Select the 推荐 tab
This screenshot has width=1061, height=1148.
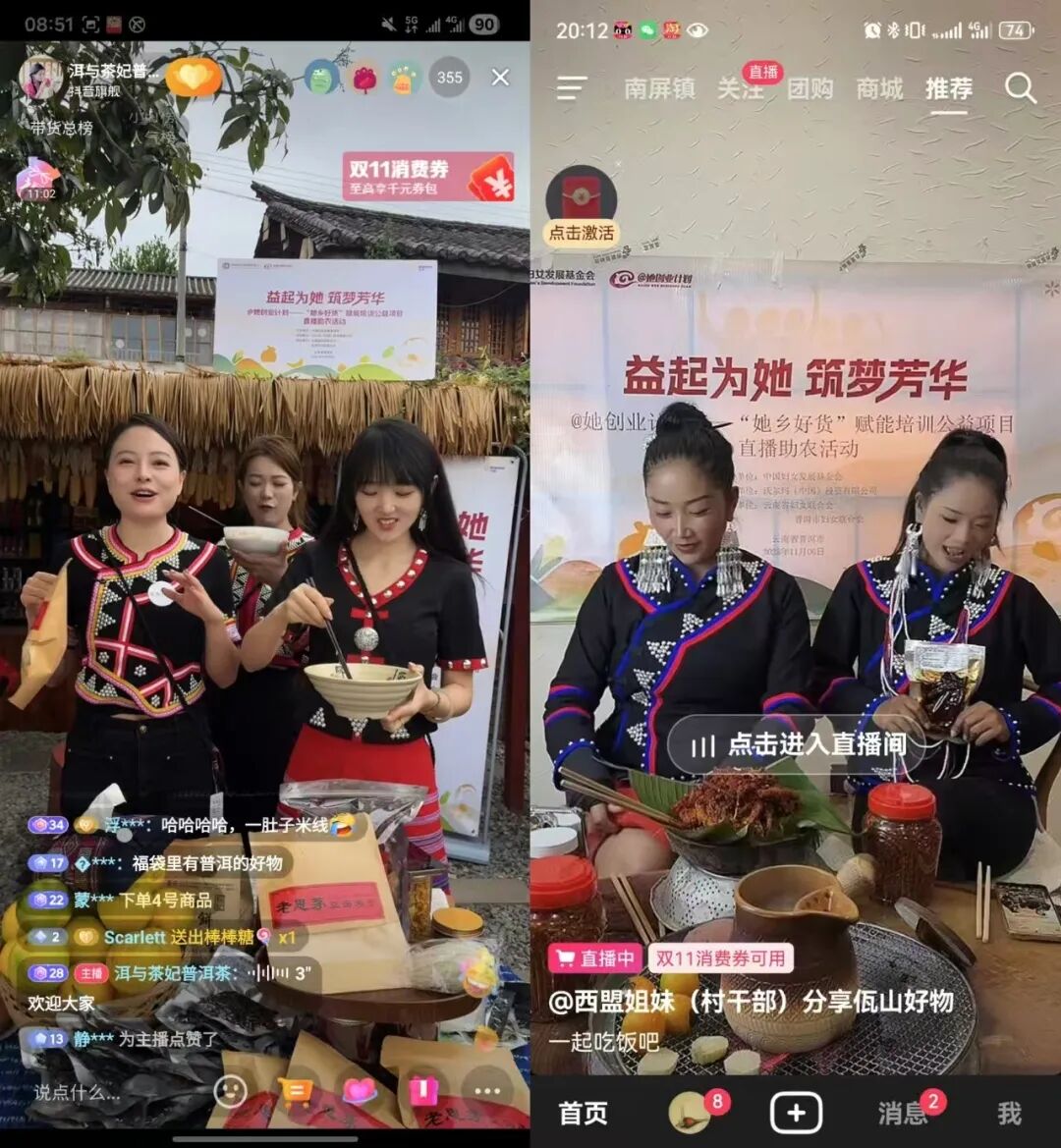947,90
